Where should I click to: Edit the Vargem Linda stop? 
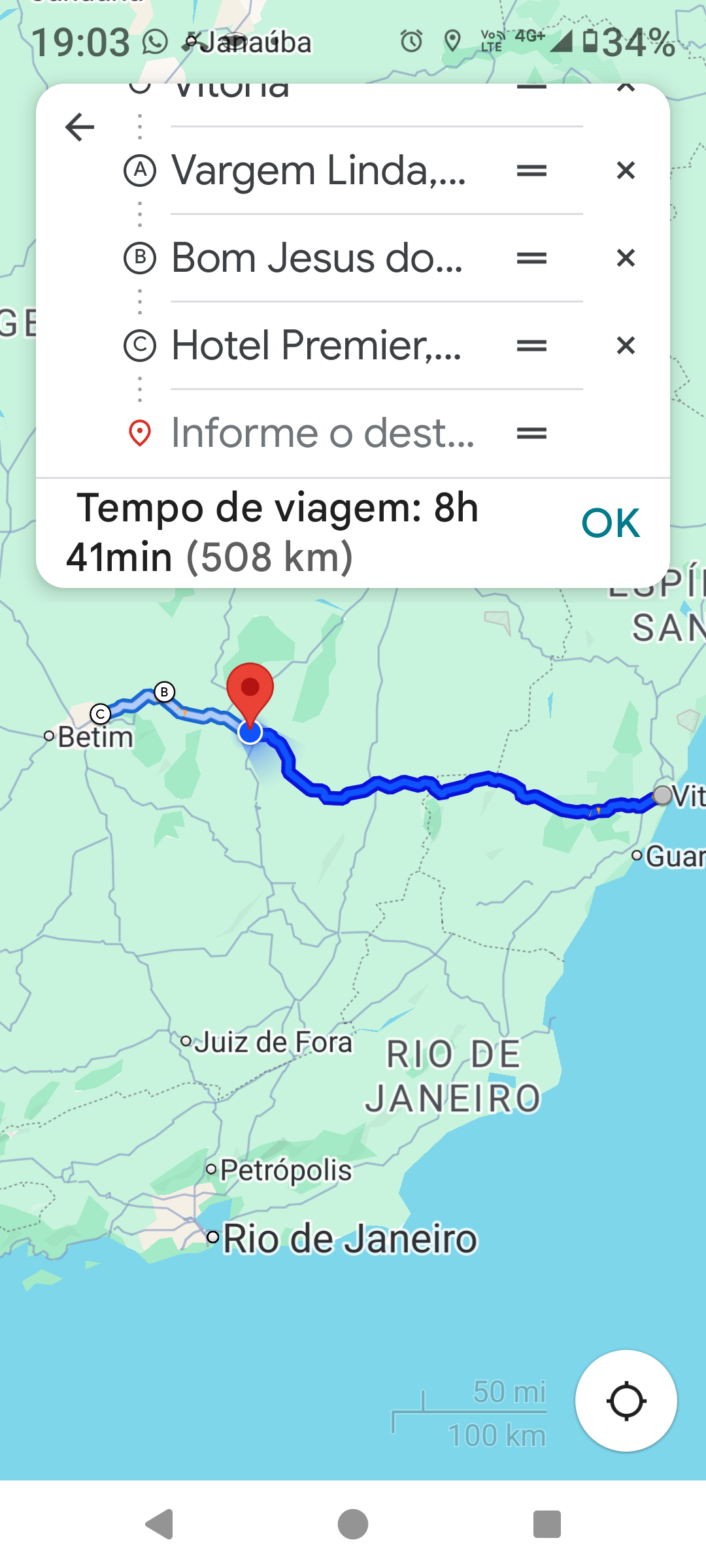(x=319, y=171)
